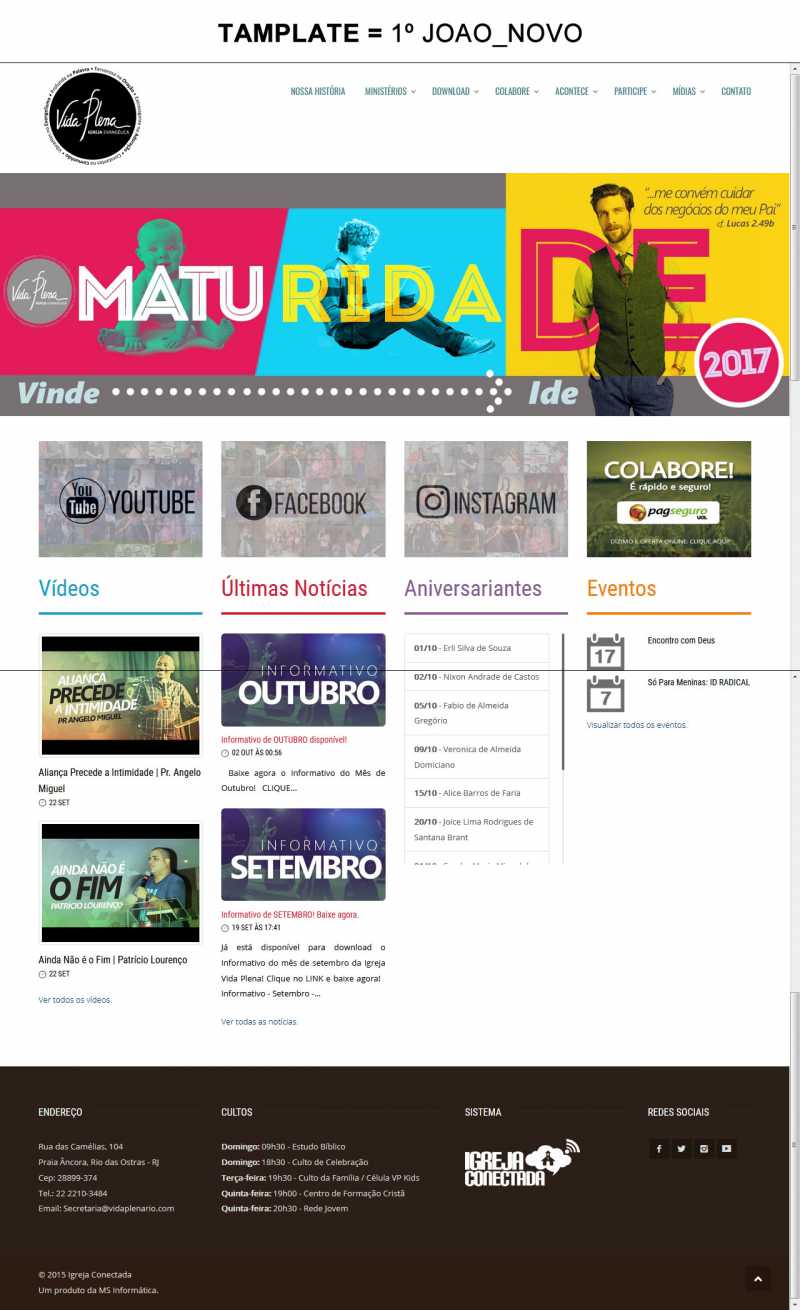Viewport: 800px width, 1310px height.
Task: Expand the Participe dropdown menu
Action: tap(634, 91)
